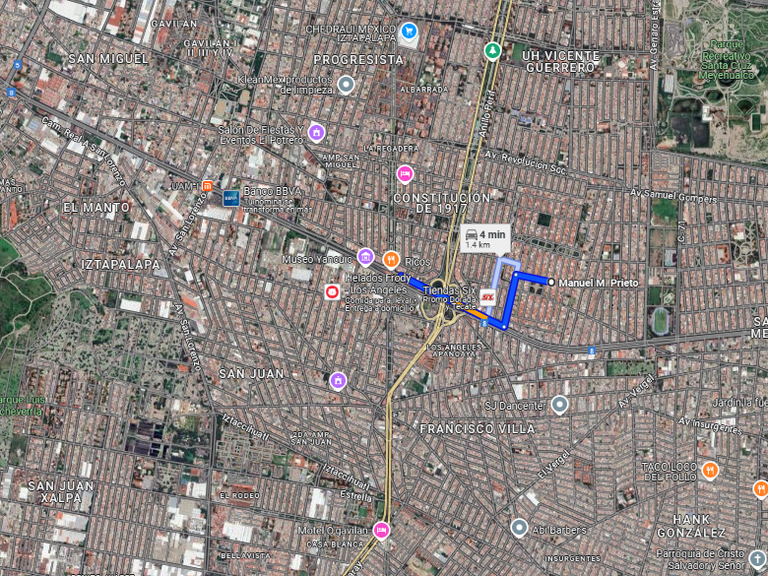Tap the Helados Frody Los Angeles marker

click(332, 292)
